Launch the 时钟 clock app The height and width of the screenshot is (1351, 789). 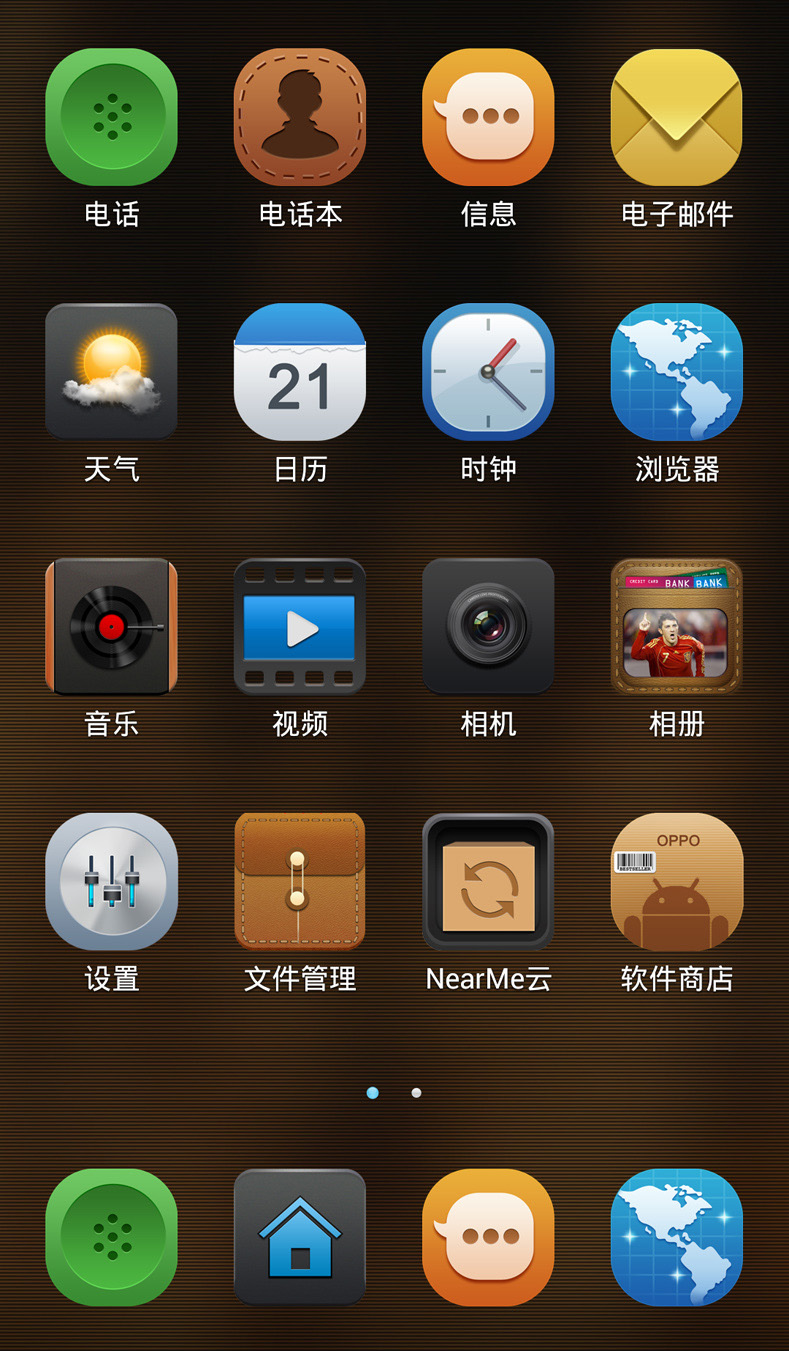coord(488,372)
